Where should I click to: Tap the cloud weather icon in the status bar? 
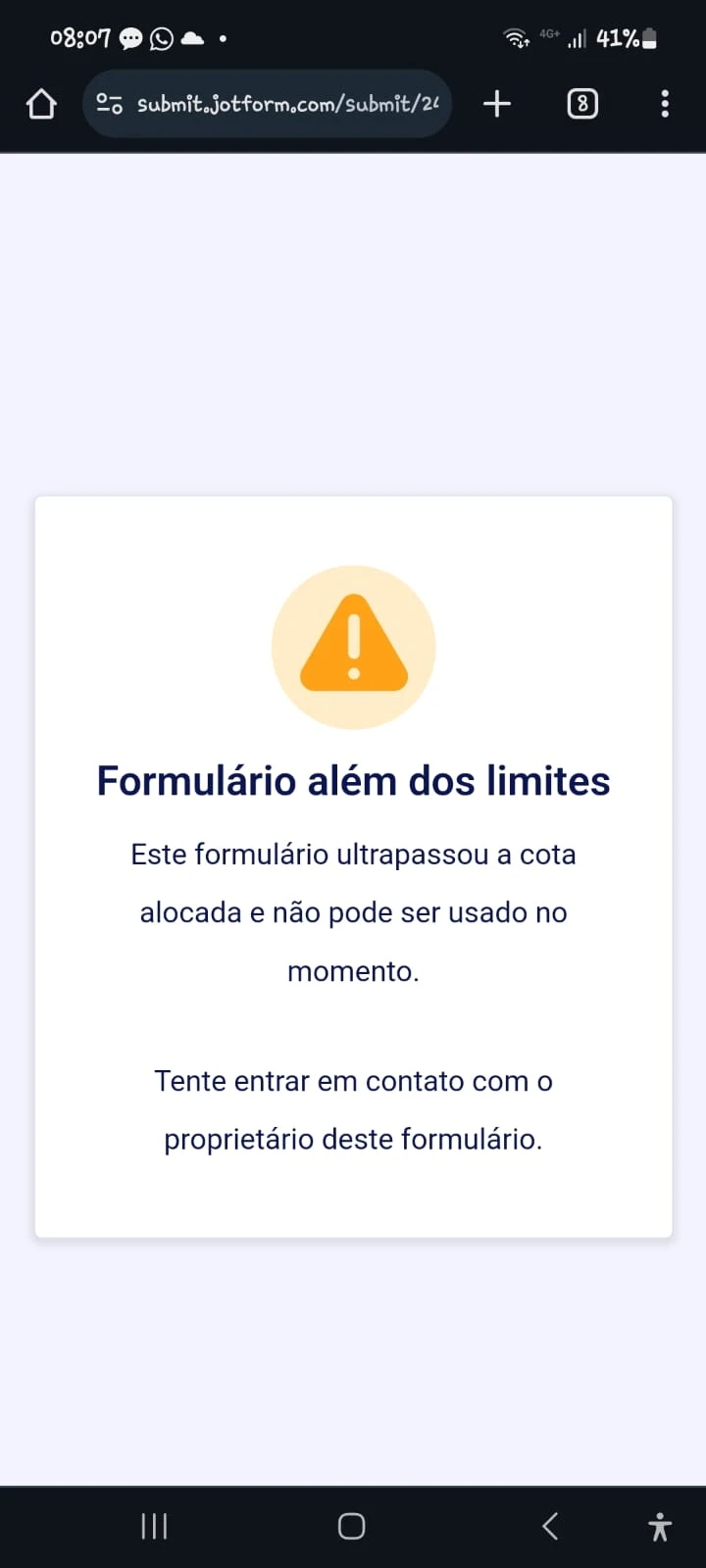pos(191,37)
